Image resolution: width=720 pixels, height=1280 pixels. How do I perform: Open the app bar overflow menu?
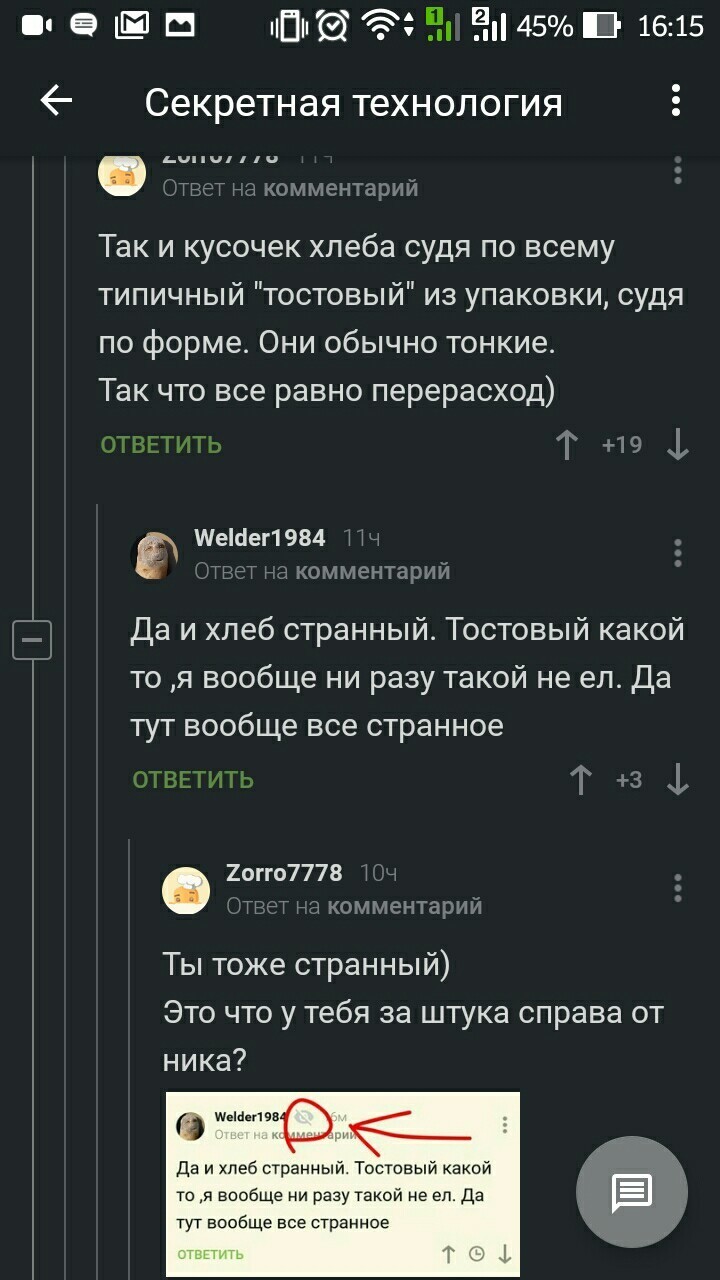(677, 101)
